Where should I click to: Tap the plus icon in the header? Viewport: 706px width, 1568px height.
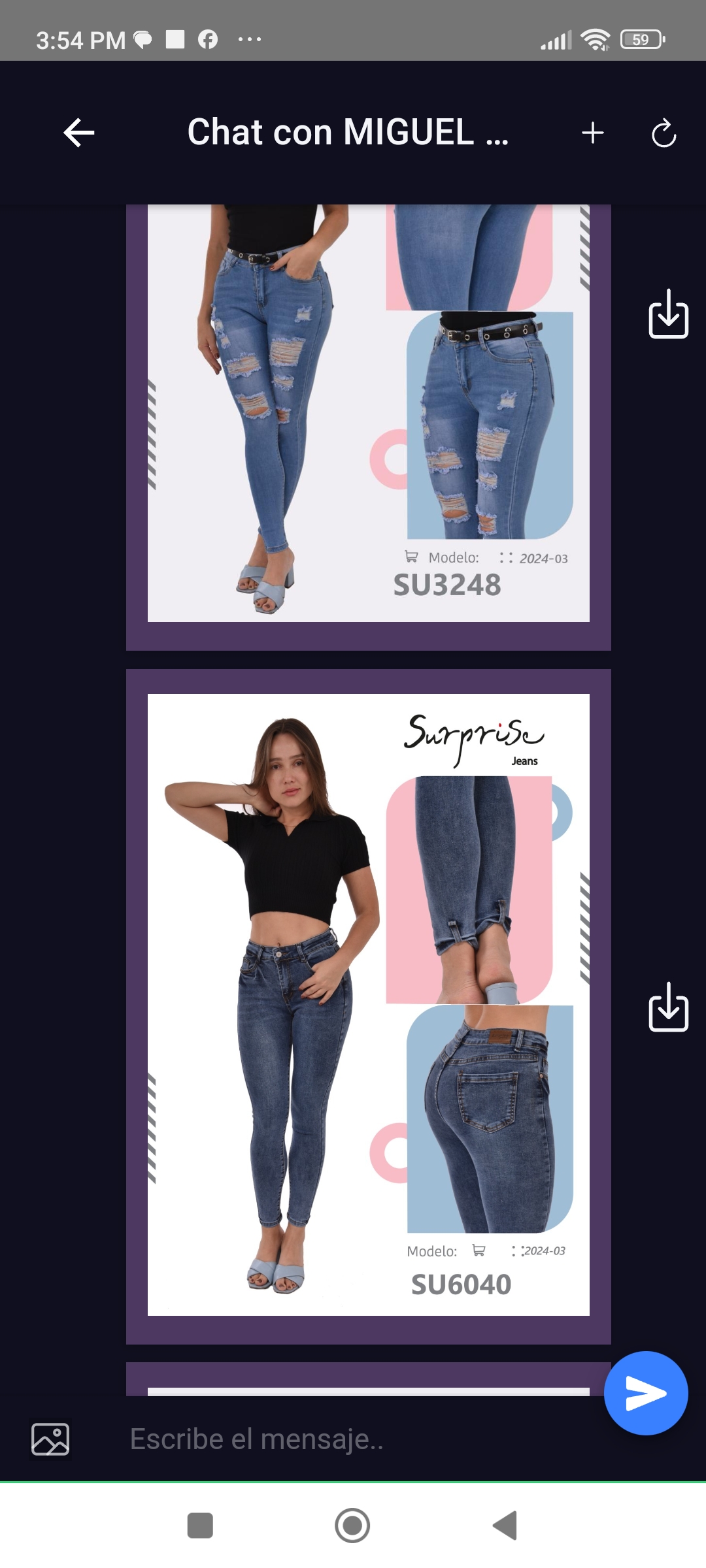click(593, 133)
